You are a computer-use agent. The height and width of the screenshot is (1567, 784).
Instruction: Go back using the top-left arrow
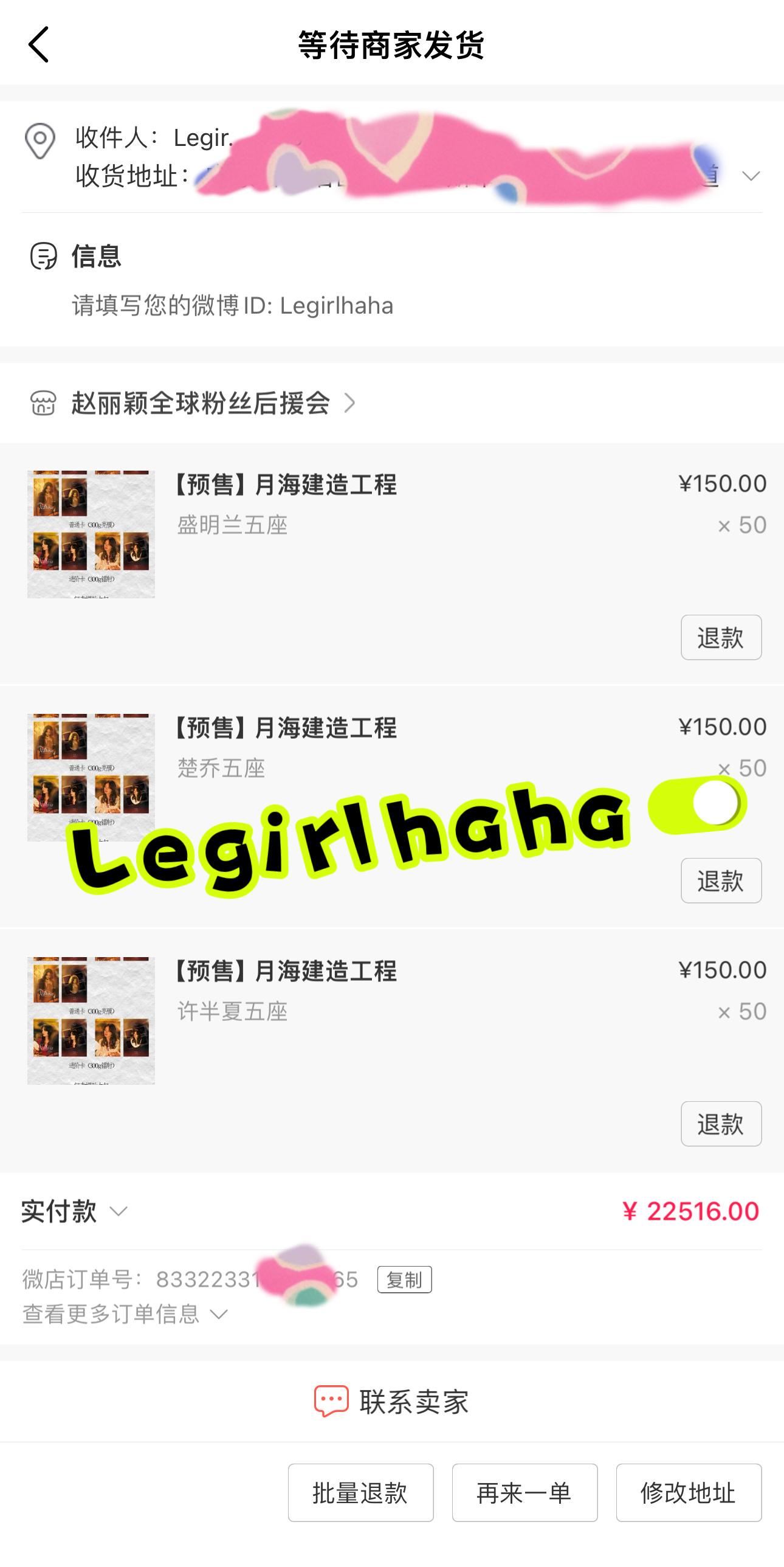click(38, 44)
